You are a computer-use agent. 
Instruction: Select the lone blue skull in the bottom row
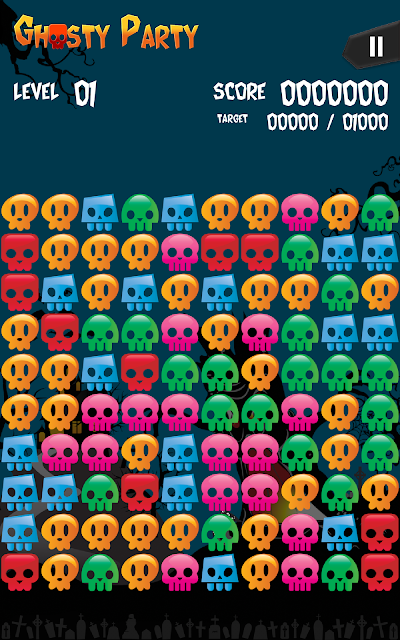[220, 572]
